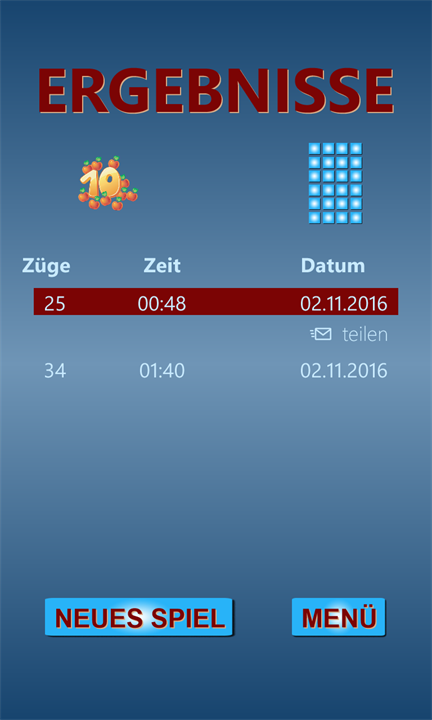Image resolution: width=432 pixels, height=720 pixels.
Task: Open the MENÜ button
Action: (x=339, y=617)
